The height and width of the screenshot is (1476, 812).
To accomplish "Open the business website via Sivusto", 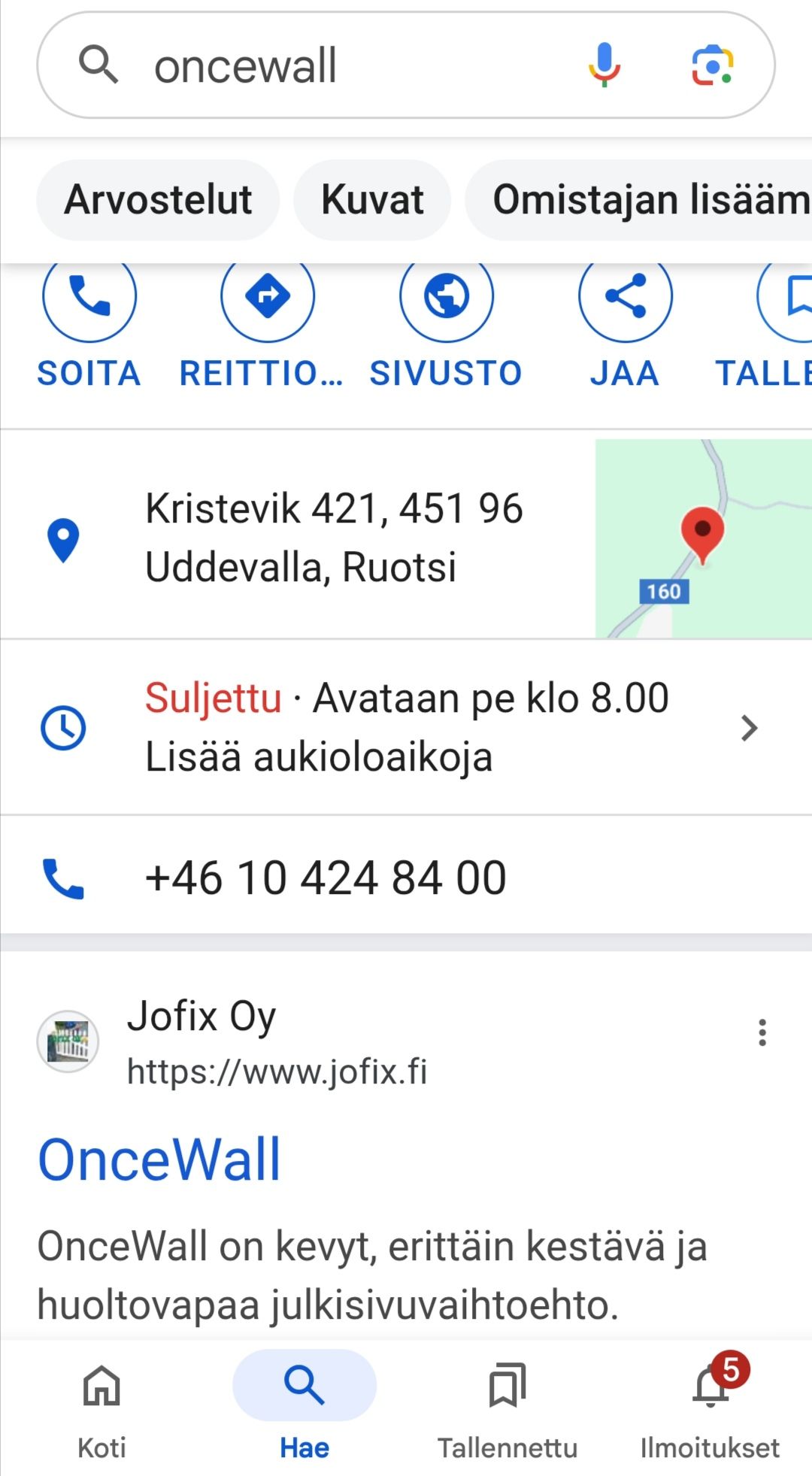I will pyautogui.click(x=446, y=297).
